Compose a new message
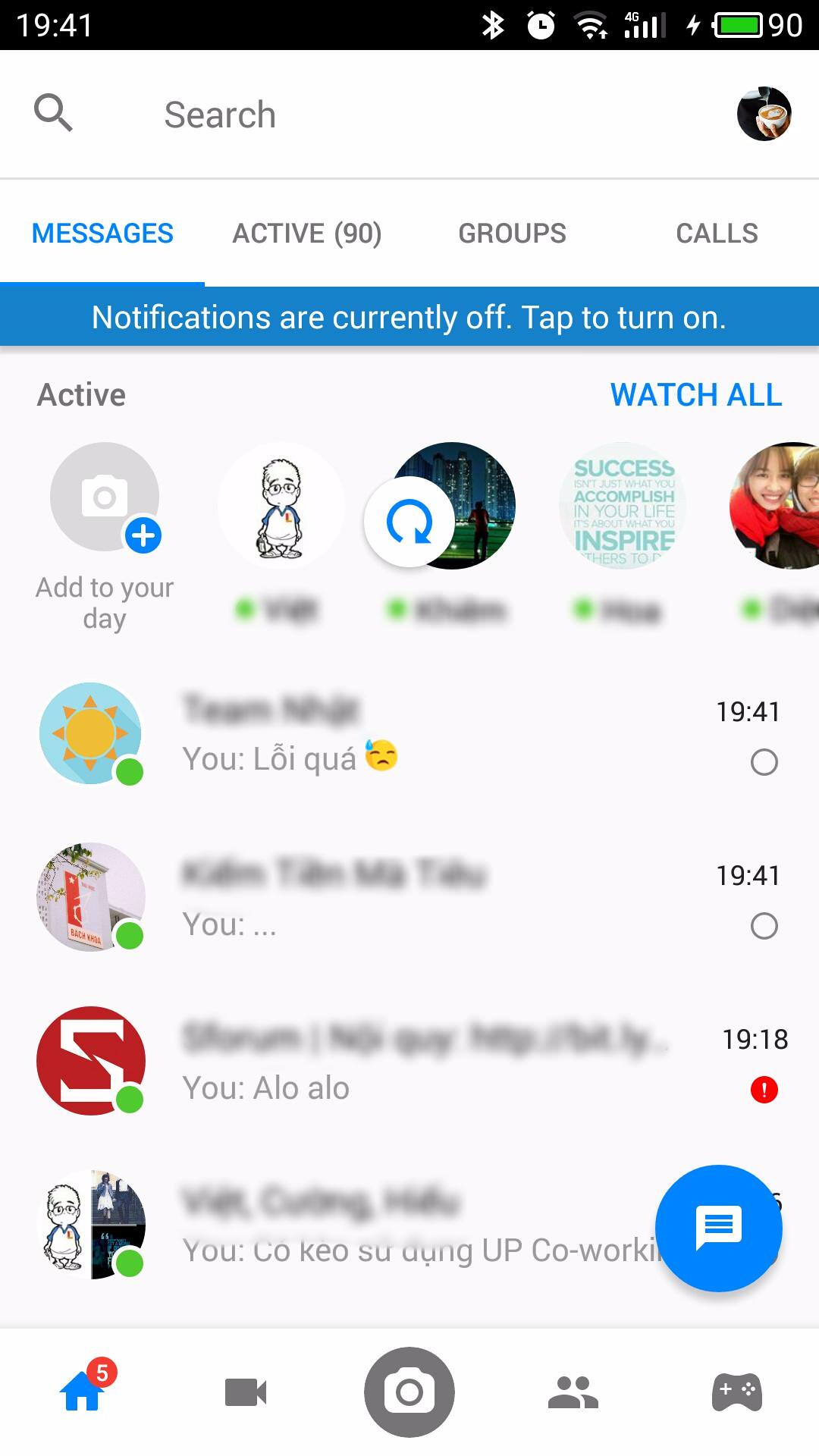The height and width of the screenshot is (1456, 819). click(x=718, y=1227)
